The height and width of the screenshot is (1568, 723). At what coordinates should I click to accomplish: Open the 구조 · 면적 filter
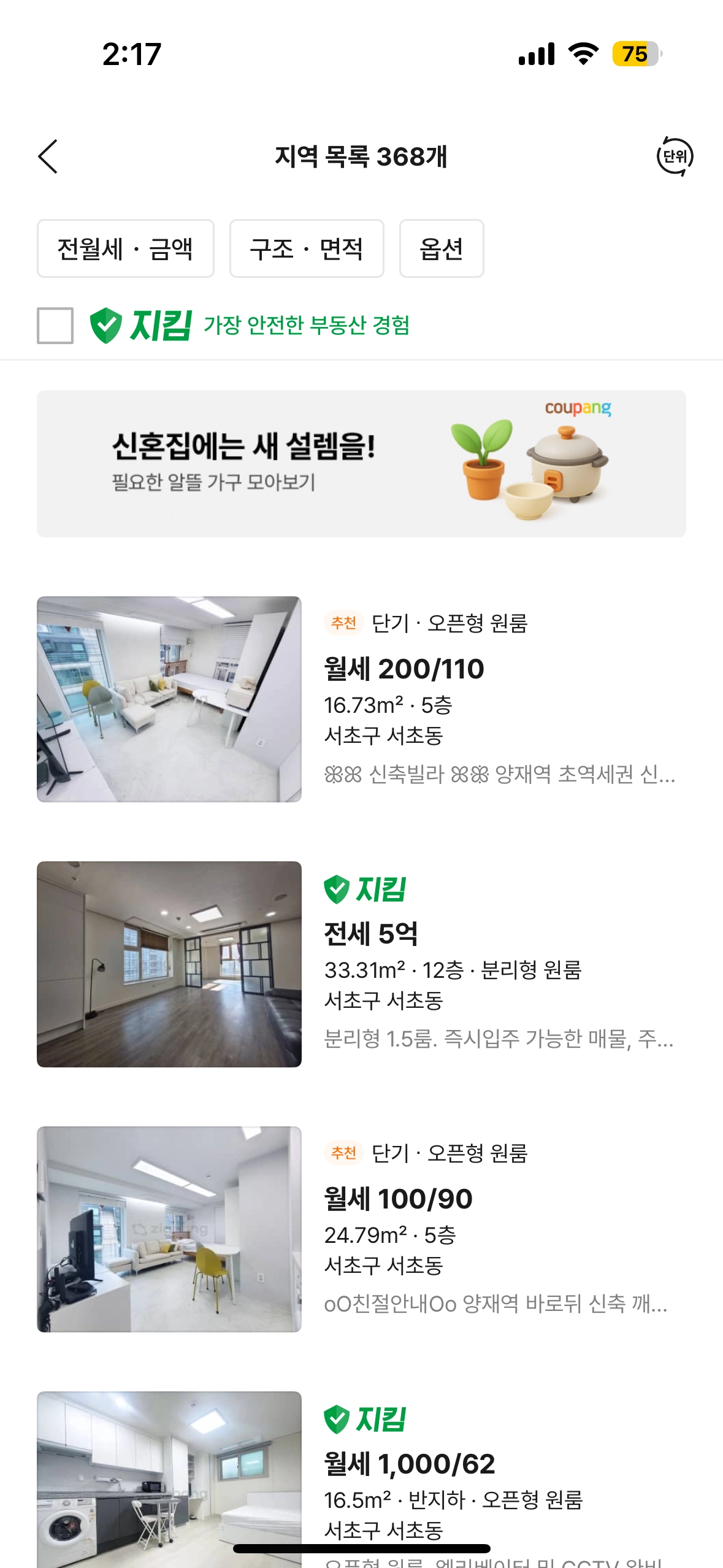307,248
